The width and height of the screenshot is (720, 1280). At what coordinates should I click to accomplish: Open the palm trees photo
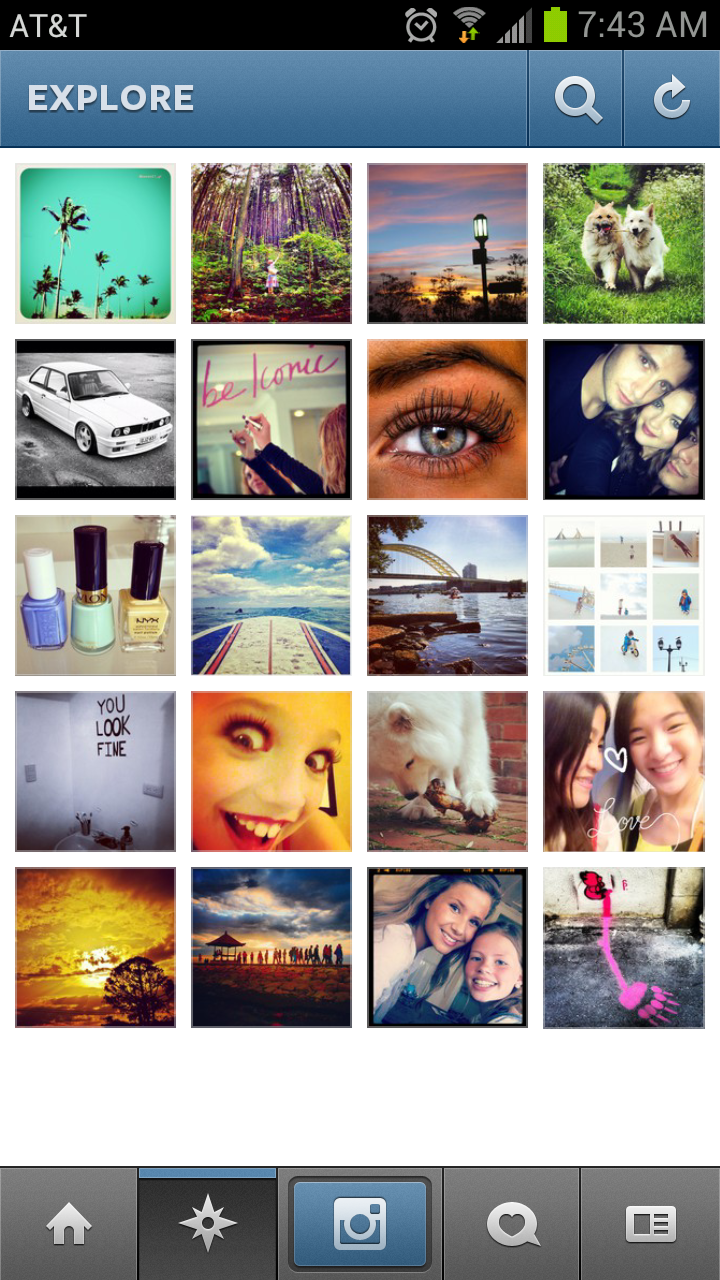click(96, 244)
